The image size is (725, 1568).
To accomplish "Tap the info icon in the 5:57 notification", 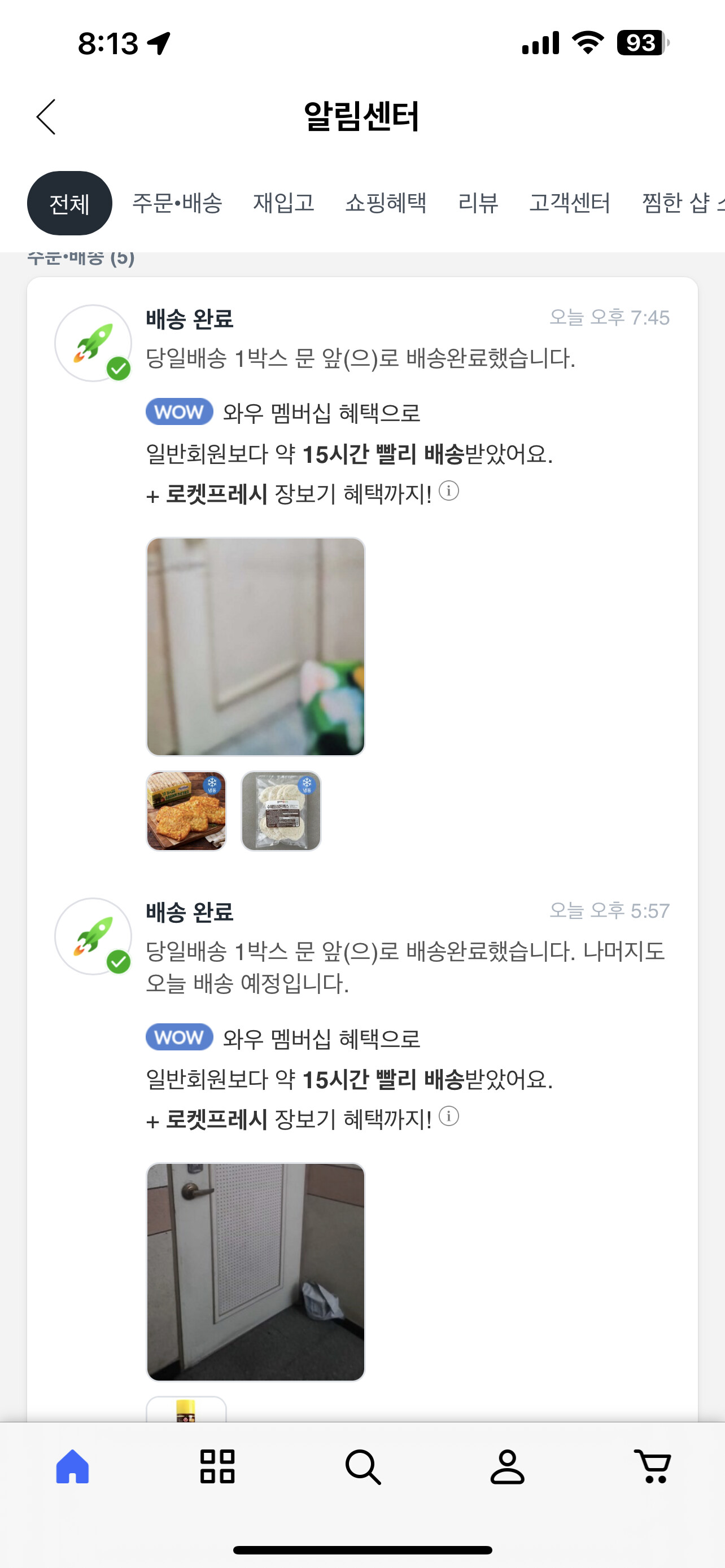I will (449, 1116).
